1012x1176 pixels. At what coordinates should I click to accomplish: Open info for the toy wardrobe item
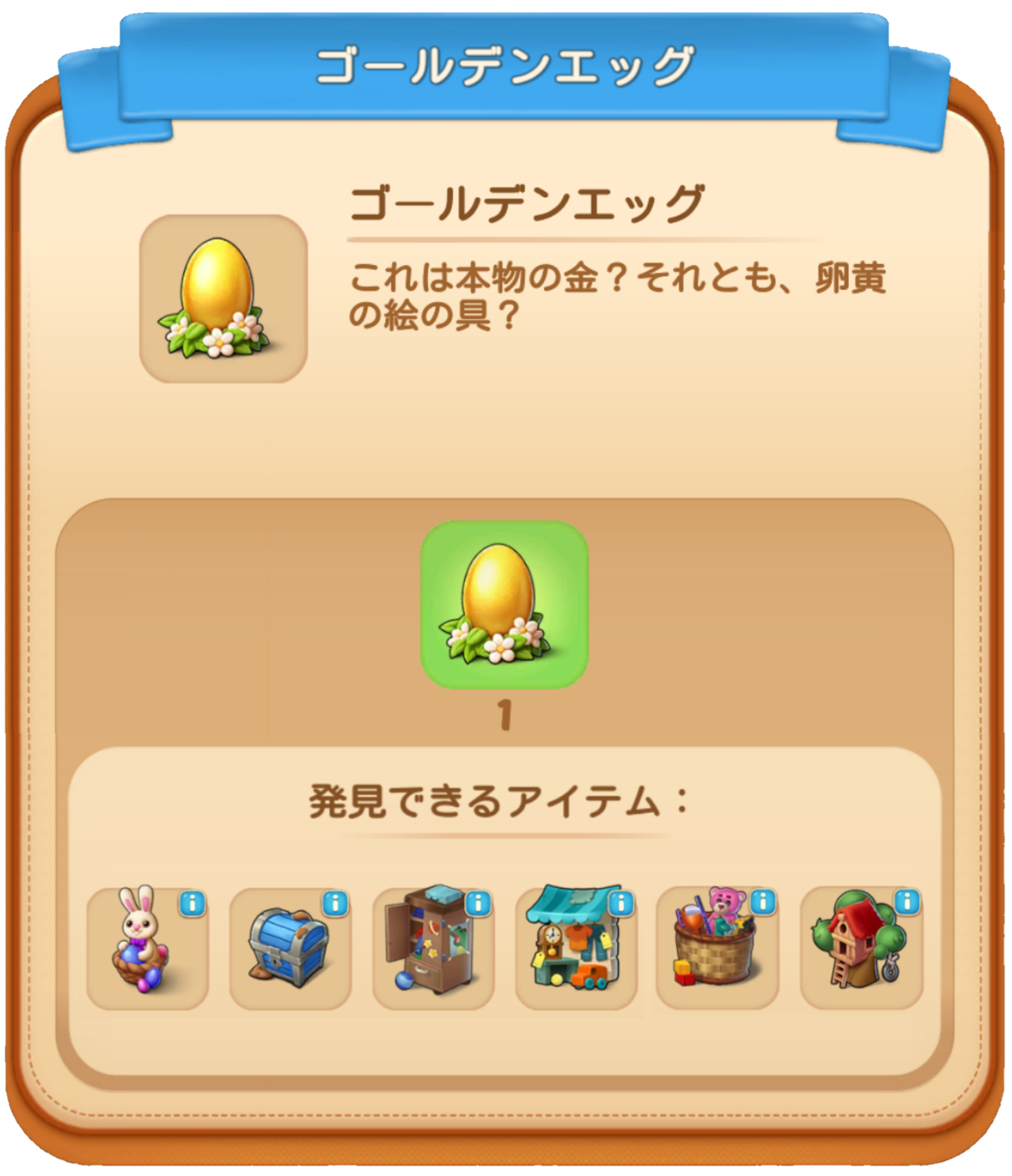pyautogui.click(x=479, y=902)
